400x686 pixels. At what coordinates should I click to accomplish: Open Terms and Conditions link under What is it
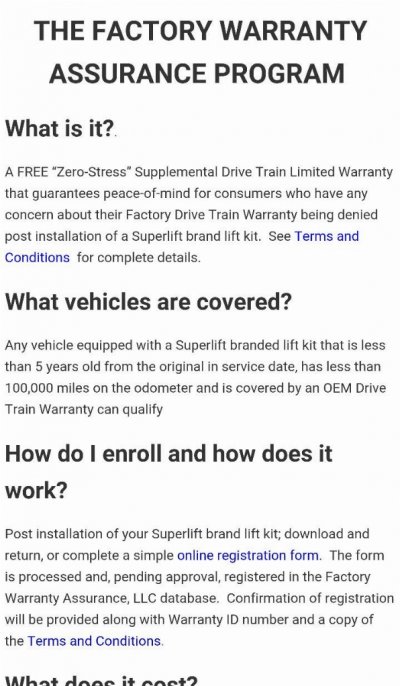pos(326,236)
